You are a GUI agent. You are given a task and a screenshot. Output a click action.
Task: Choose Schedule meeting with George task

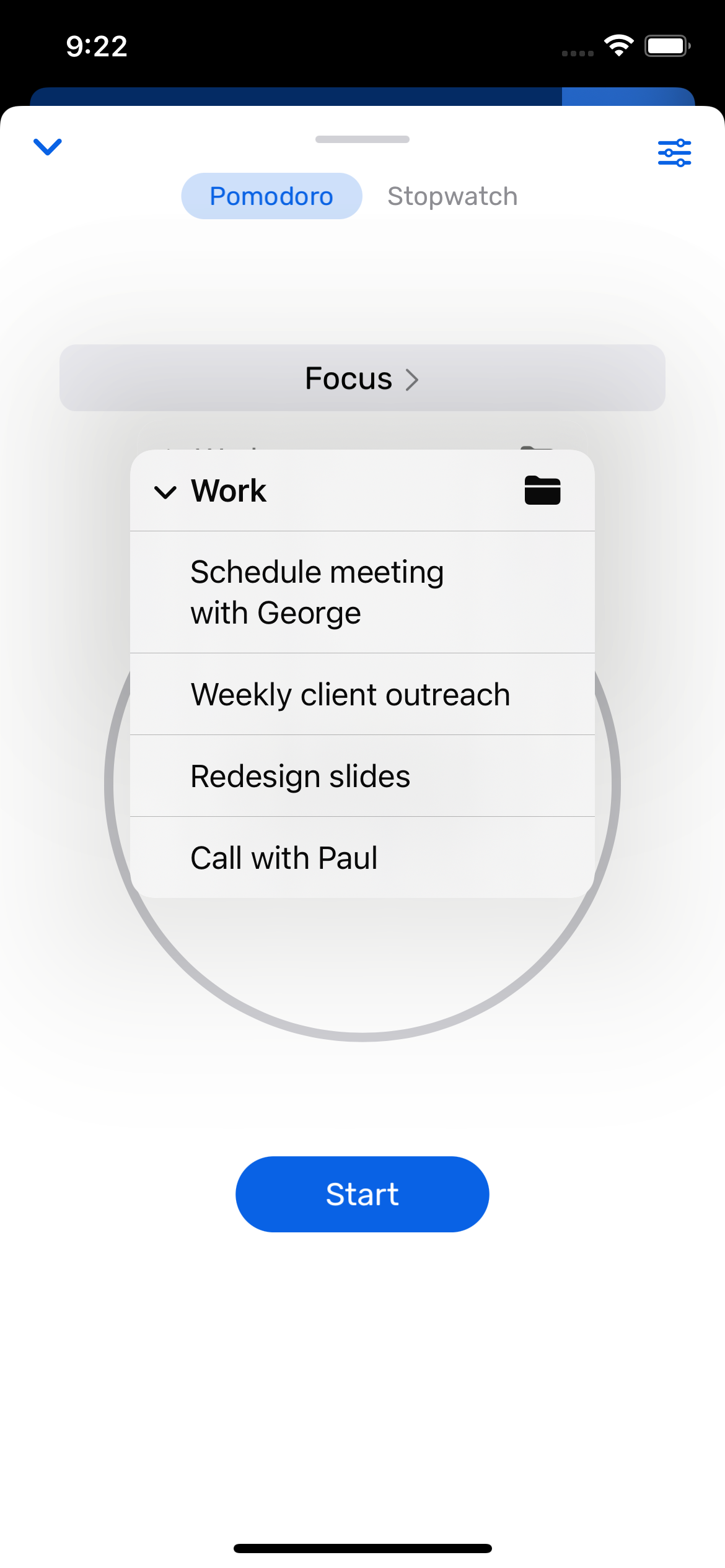click(x=362, y=592)
